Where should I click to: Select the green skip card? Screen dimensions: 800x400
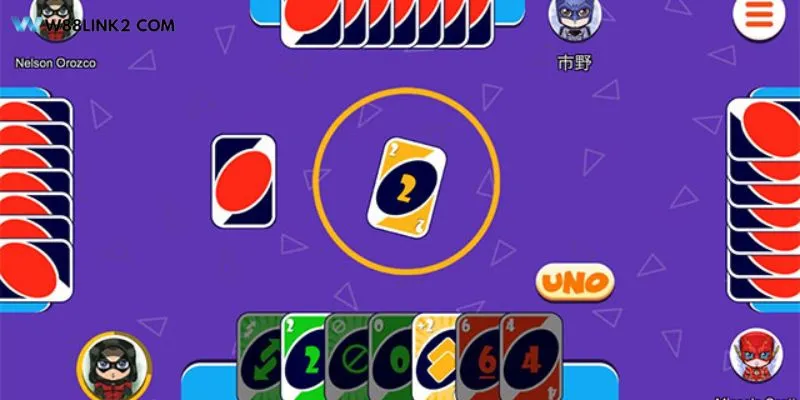tap(349, 362)
